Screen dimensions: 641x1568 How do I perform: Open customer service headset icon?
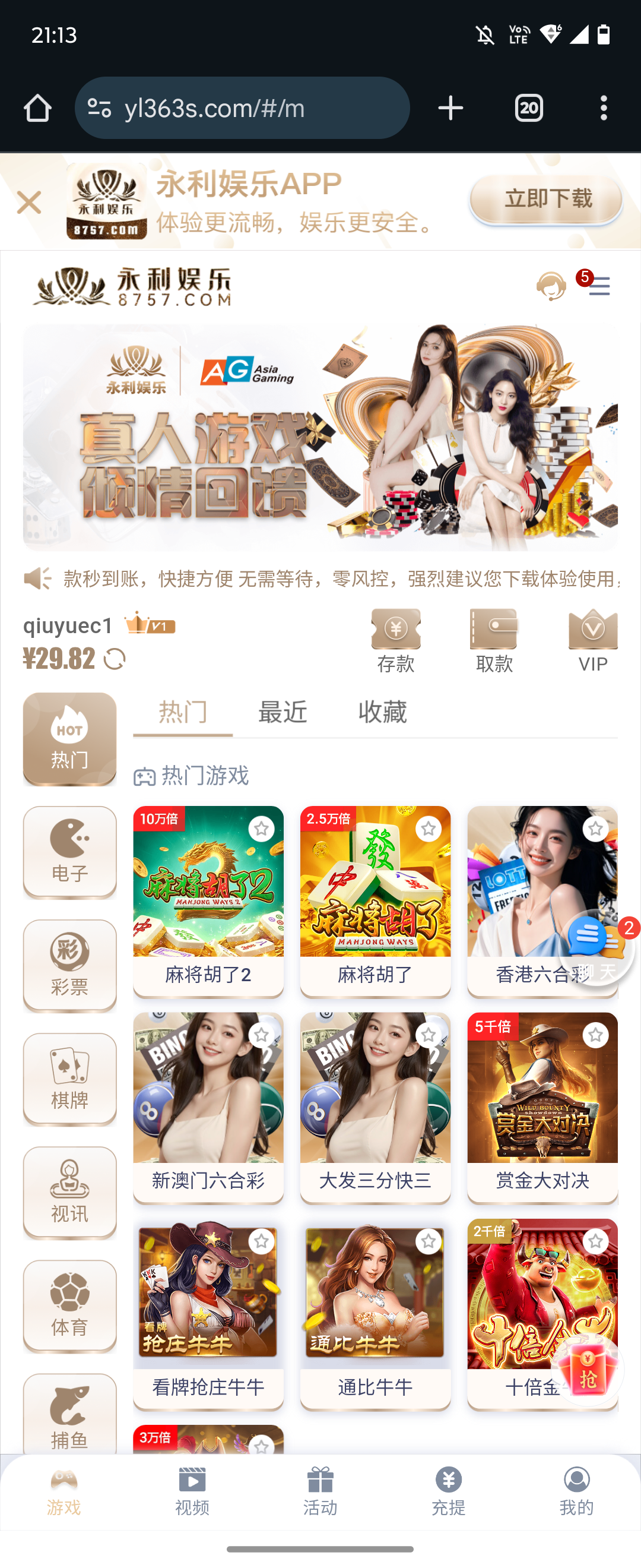point(551,286)
